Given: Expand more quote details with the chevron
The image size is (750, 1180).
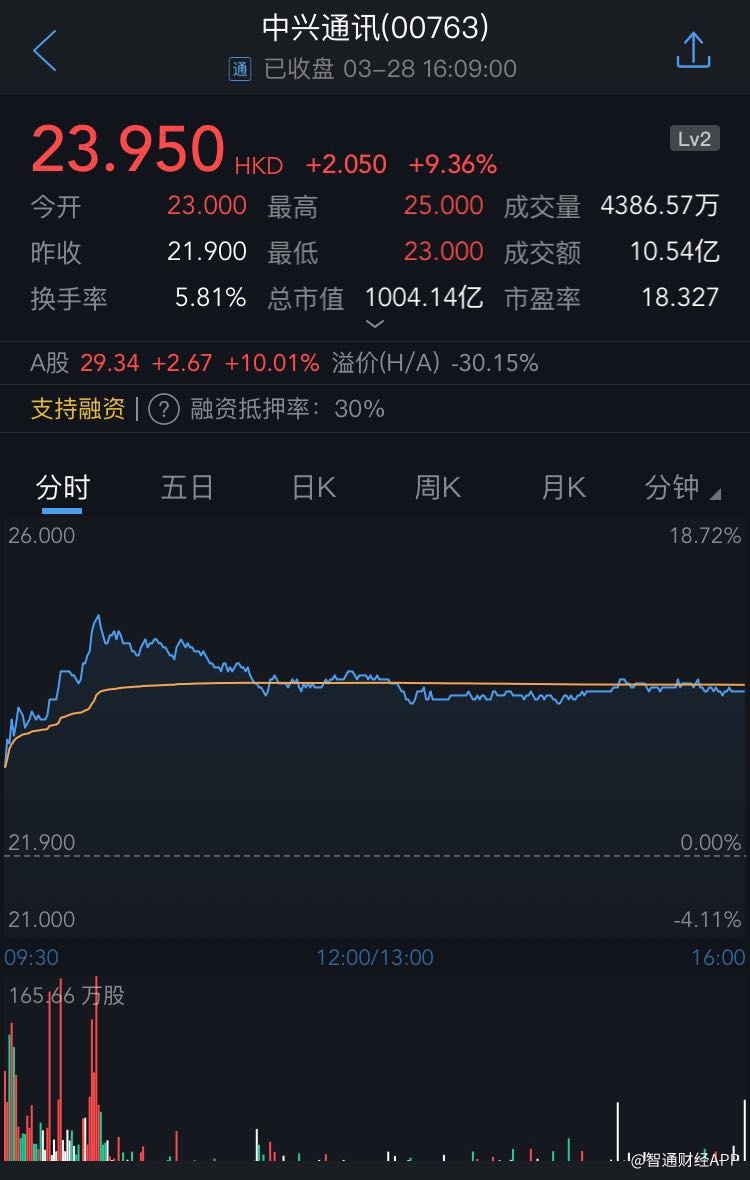Looking at the screenshot, I should click(375, 323).
